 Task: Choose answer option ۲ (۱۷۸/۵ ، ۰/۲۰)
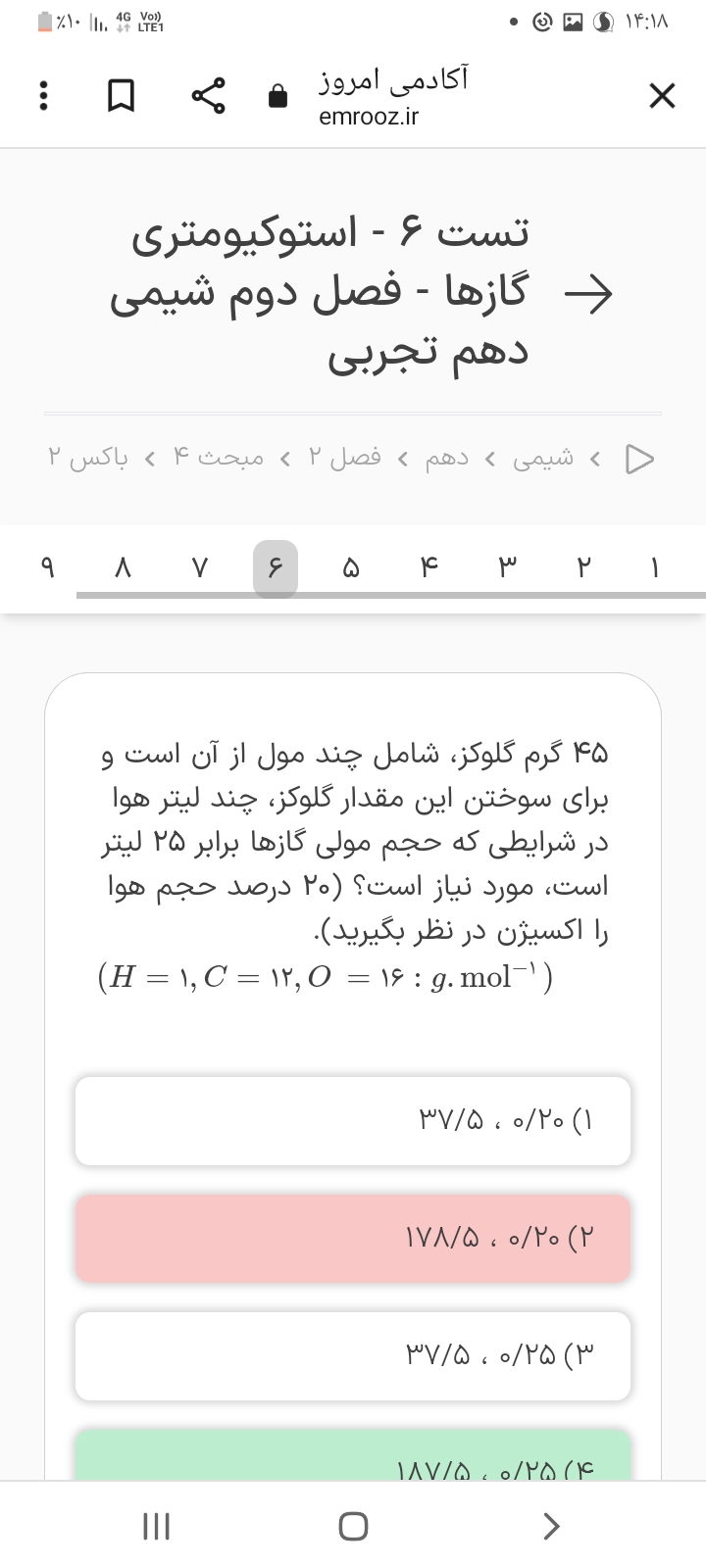click(x=353, y=1239)
